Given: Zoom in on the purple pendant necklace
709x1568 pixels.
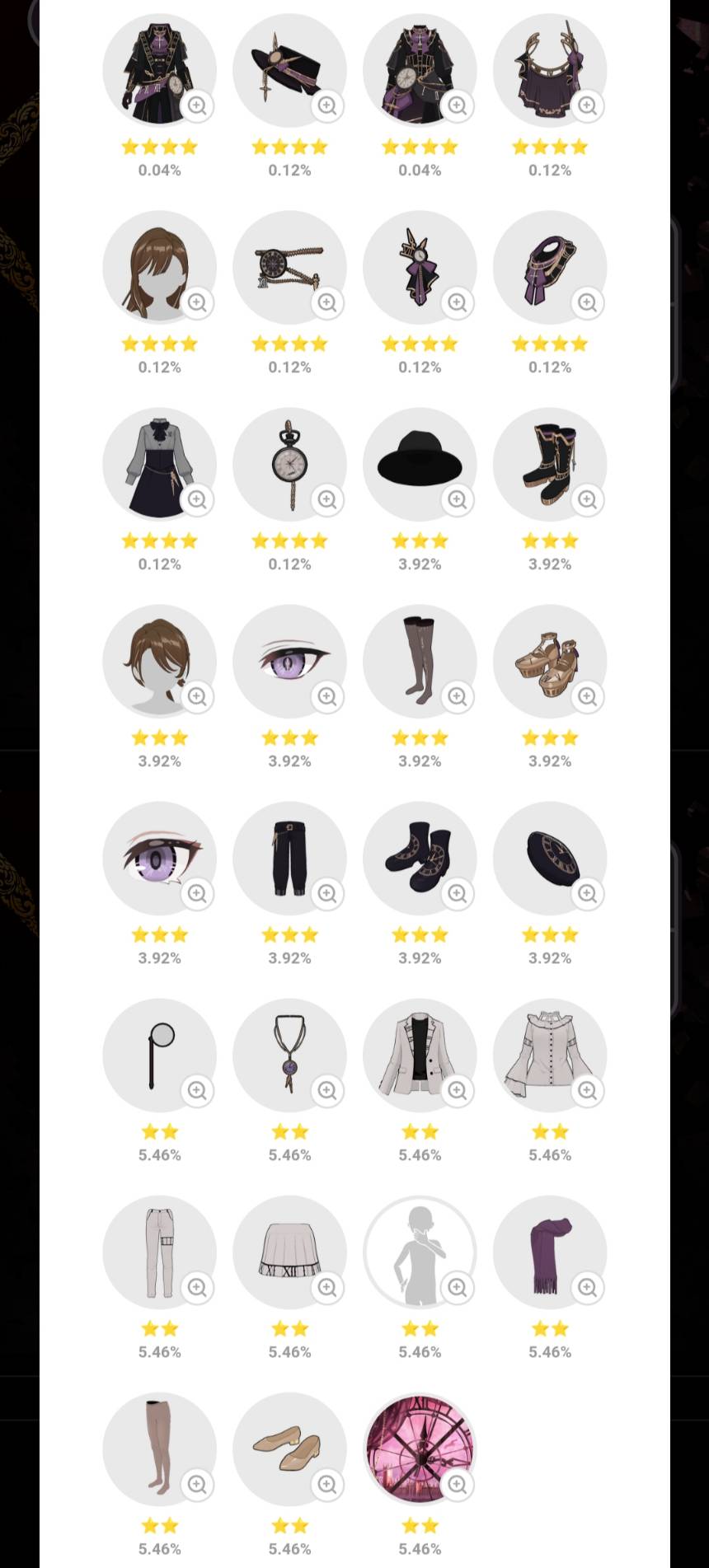Looking at the screenshot, I should pyautogui.click(x=327, y=1090).
